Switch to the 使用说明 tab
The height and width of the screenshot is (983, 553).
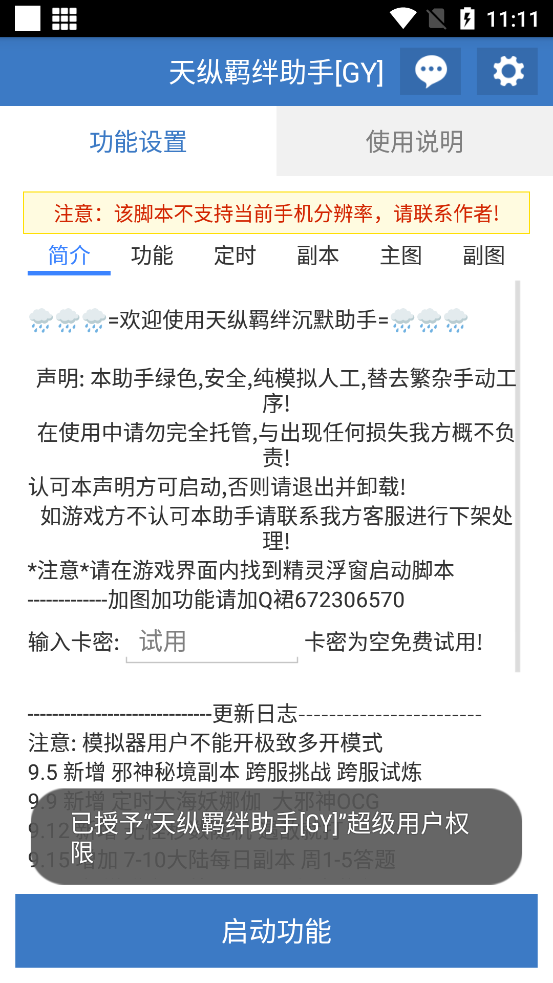click(x=414, y=142)
